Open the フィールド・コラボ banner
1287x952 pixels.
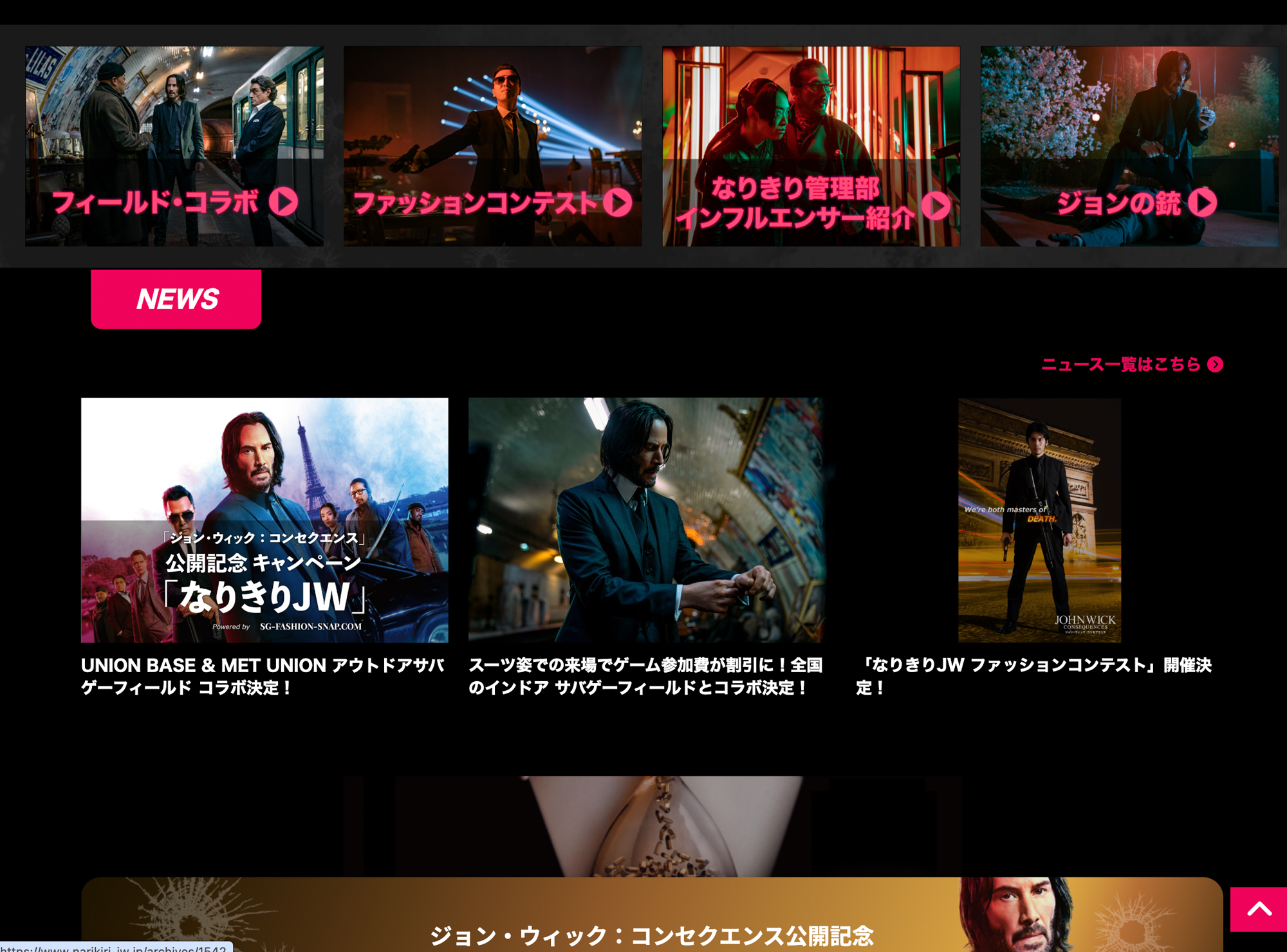tap(174, 146)
